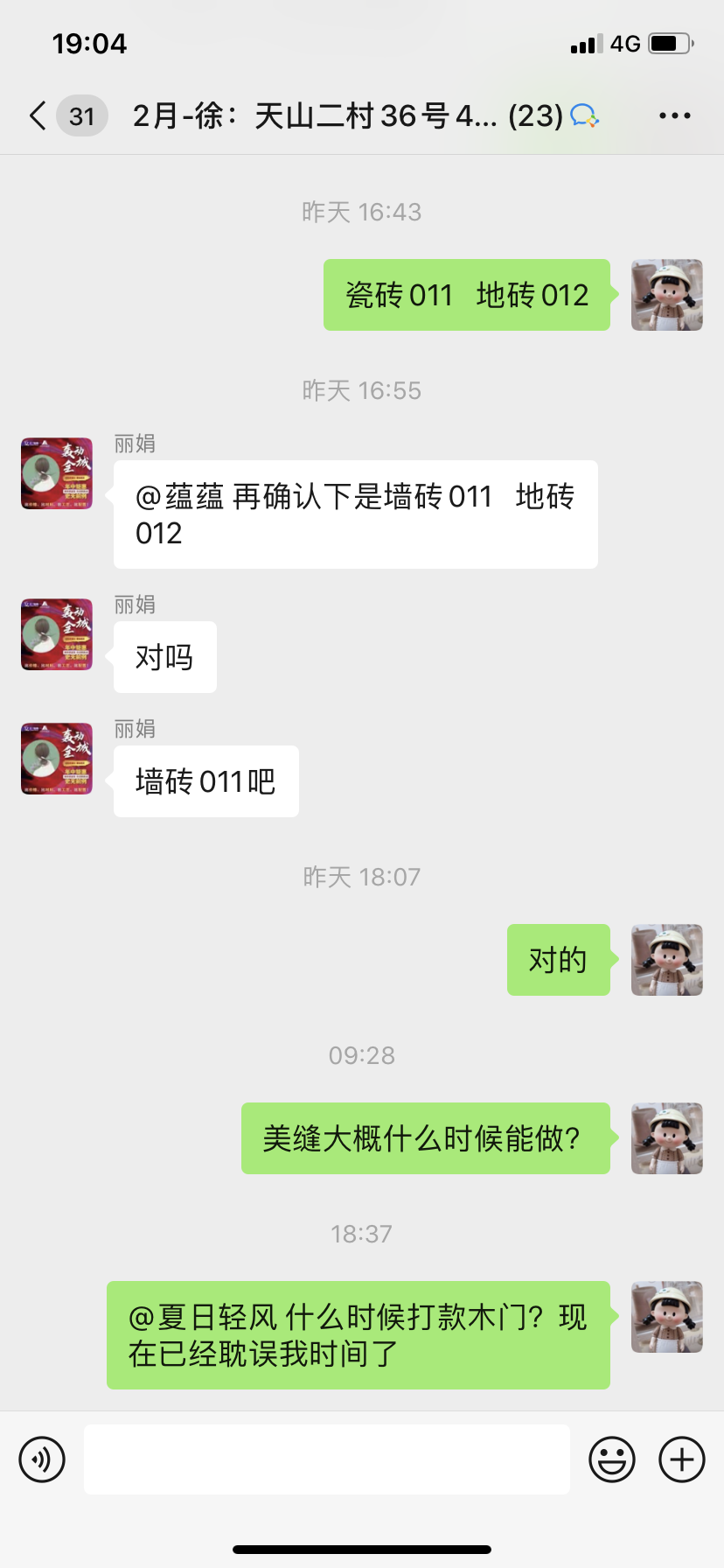Go back to the chat list
Screen dimensions: 724x1568
[38, 115]
